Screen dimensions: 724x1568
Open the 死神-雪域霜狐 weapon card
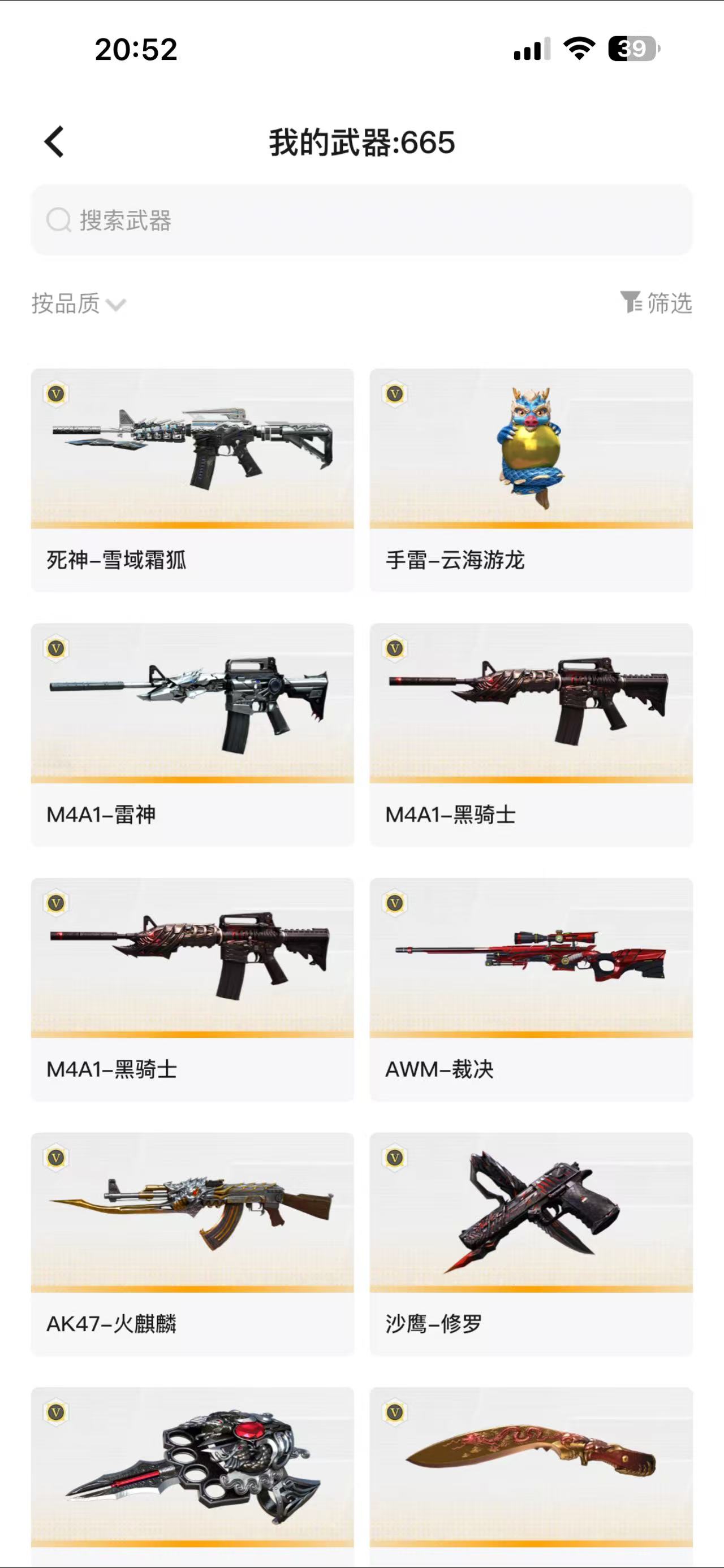192,479
